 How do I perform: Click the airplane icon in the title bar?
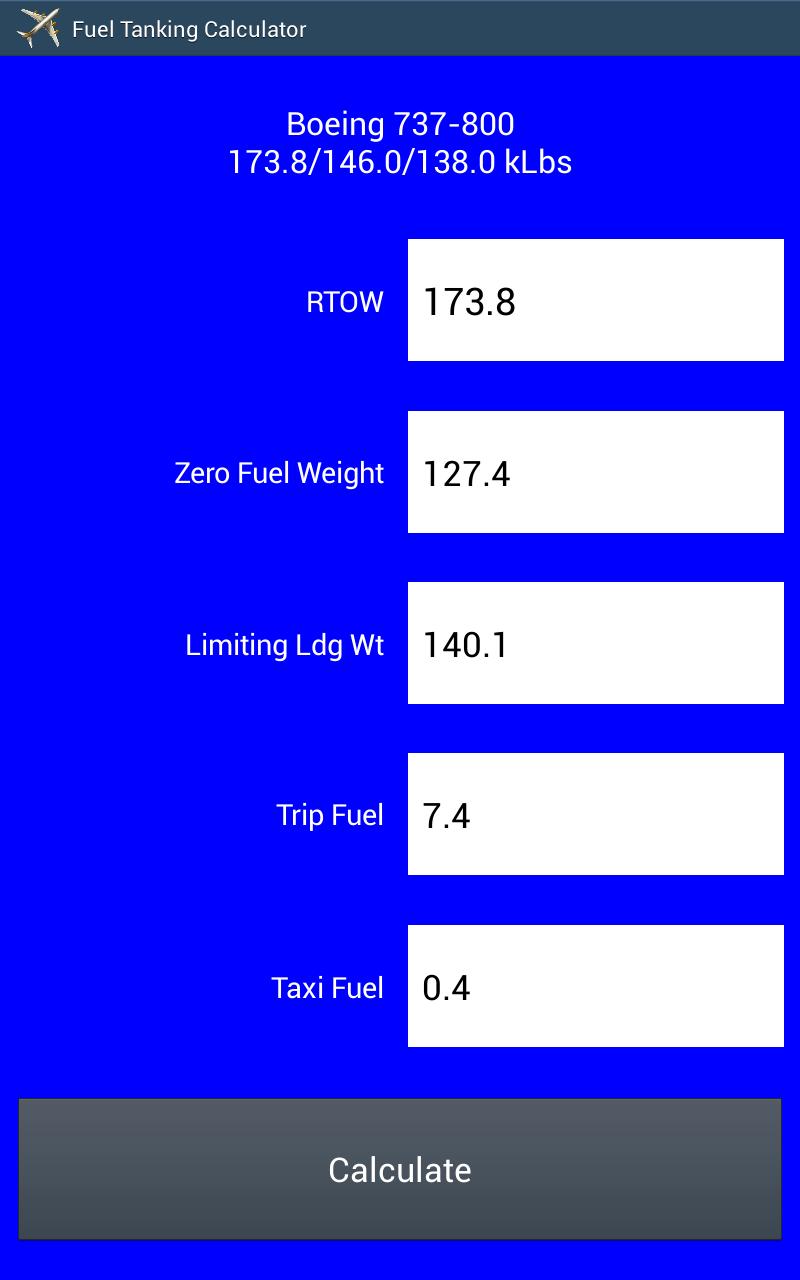36,28
